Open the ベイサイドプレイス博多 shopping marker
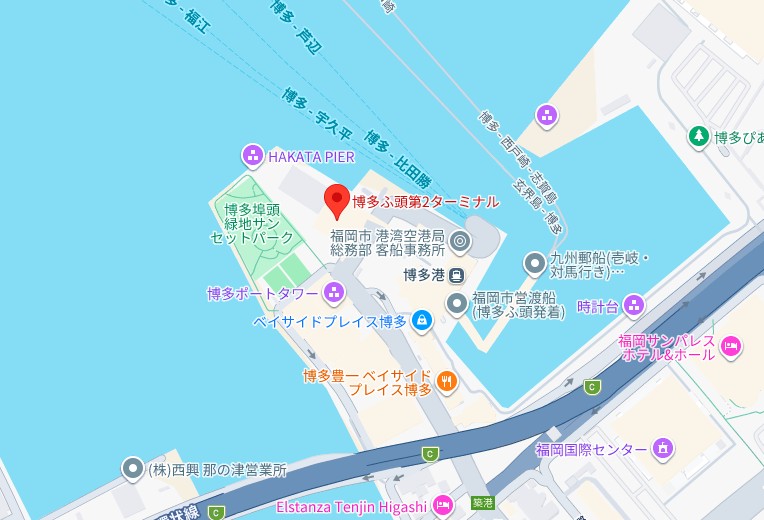 click(x=422, y=320)
